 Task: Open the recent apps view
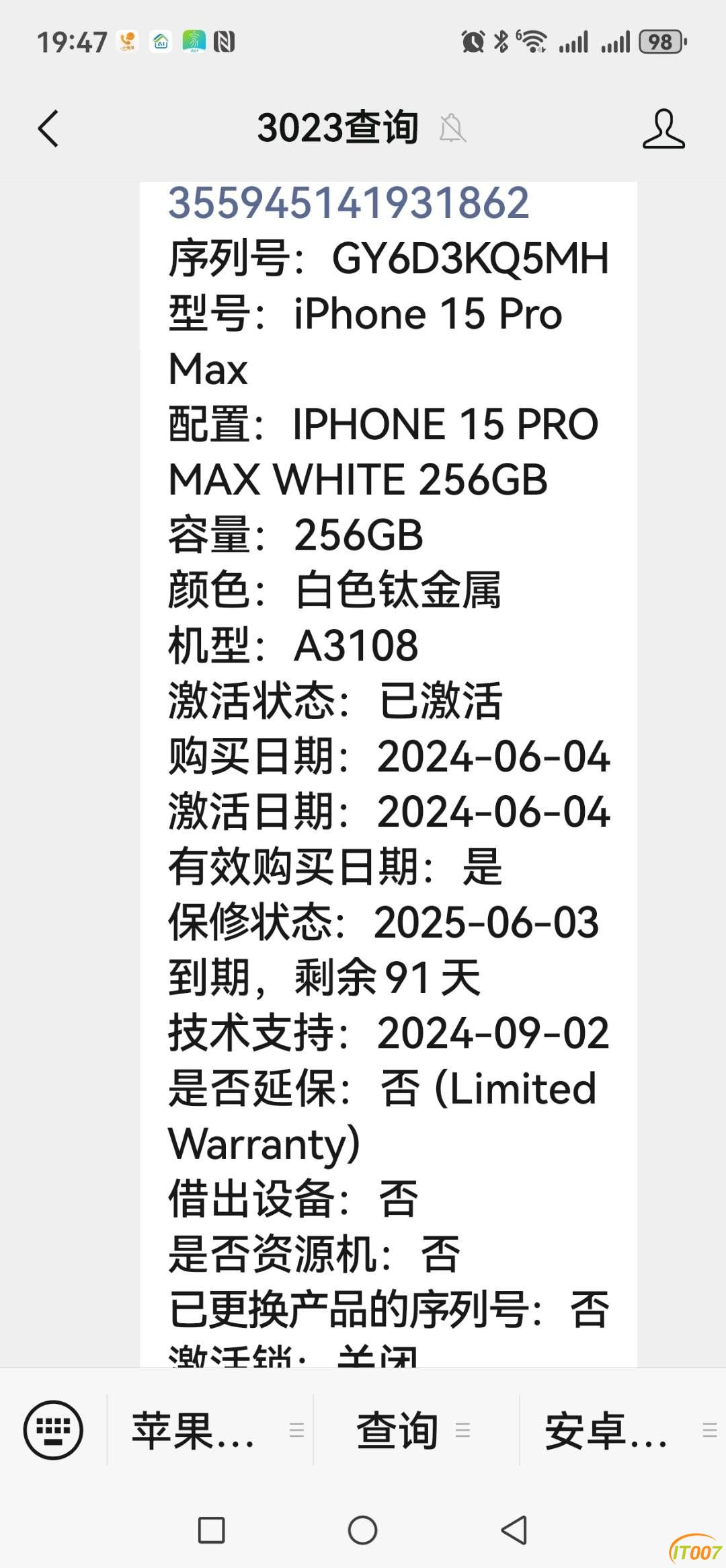tap(211, 1530)
